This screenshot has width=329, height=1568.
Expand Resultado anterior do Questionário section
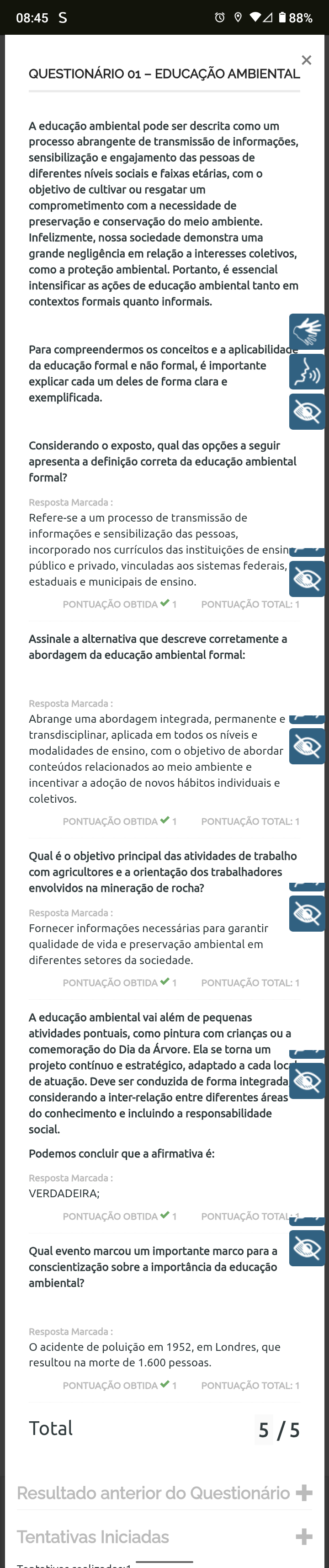(303, 1492)
